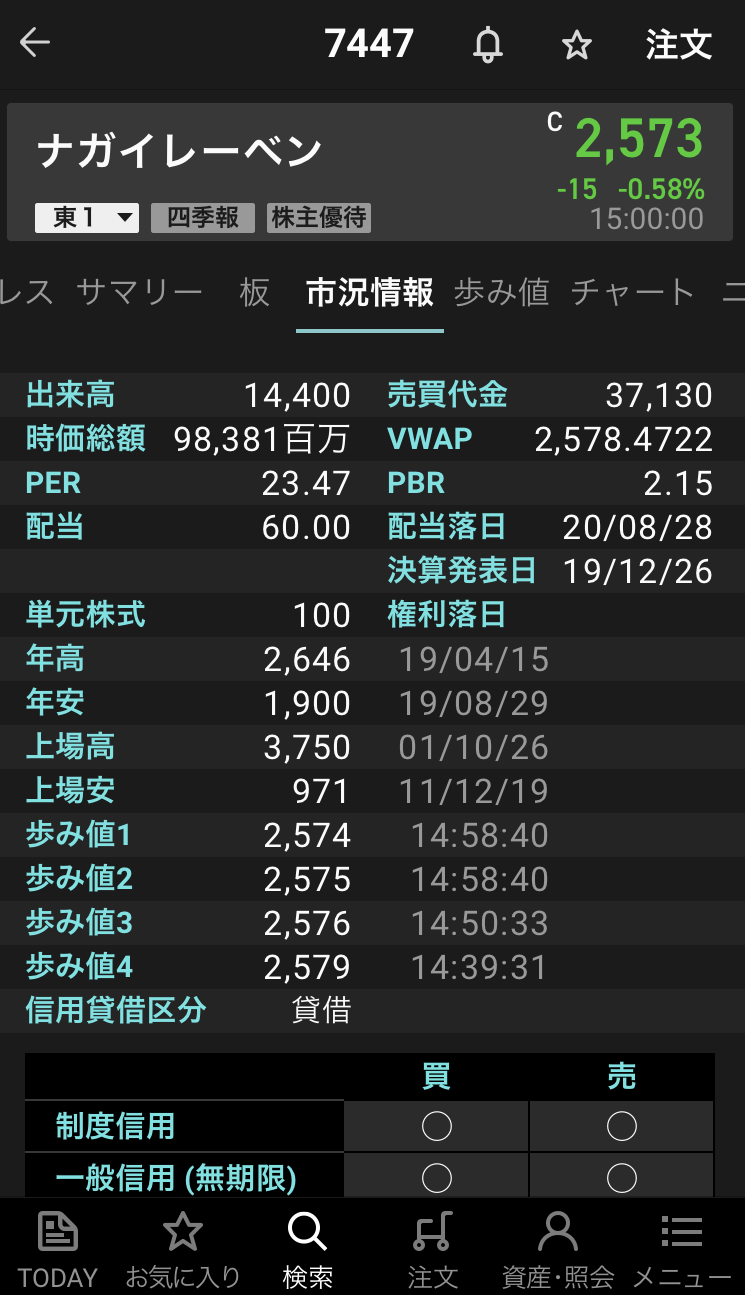Open the 東1 market dropdown

87,217
